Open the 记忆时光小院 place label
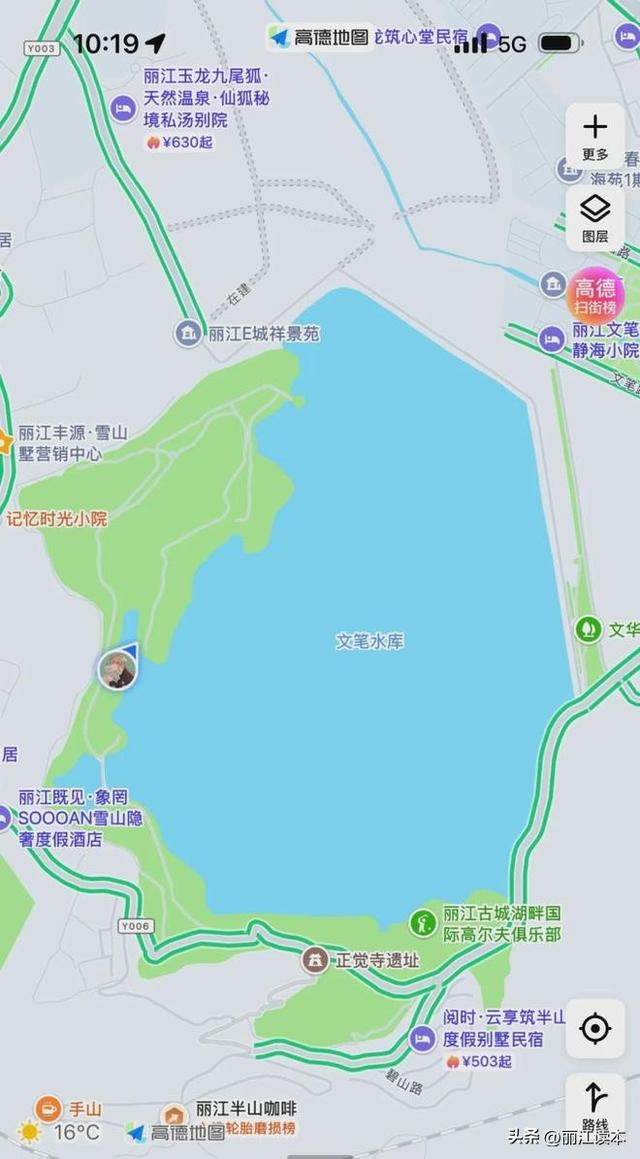Image resolution: width=640 pixels, height=1159 pixels. 56,519
